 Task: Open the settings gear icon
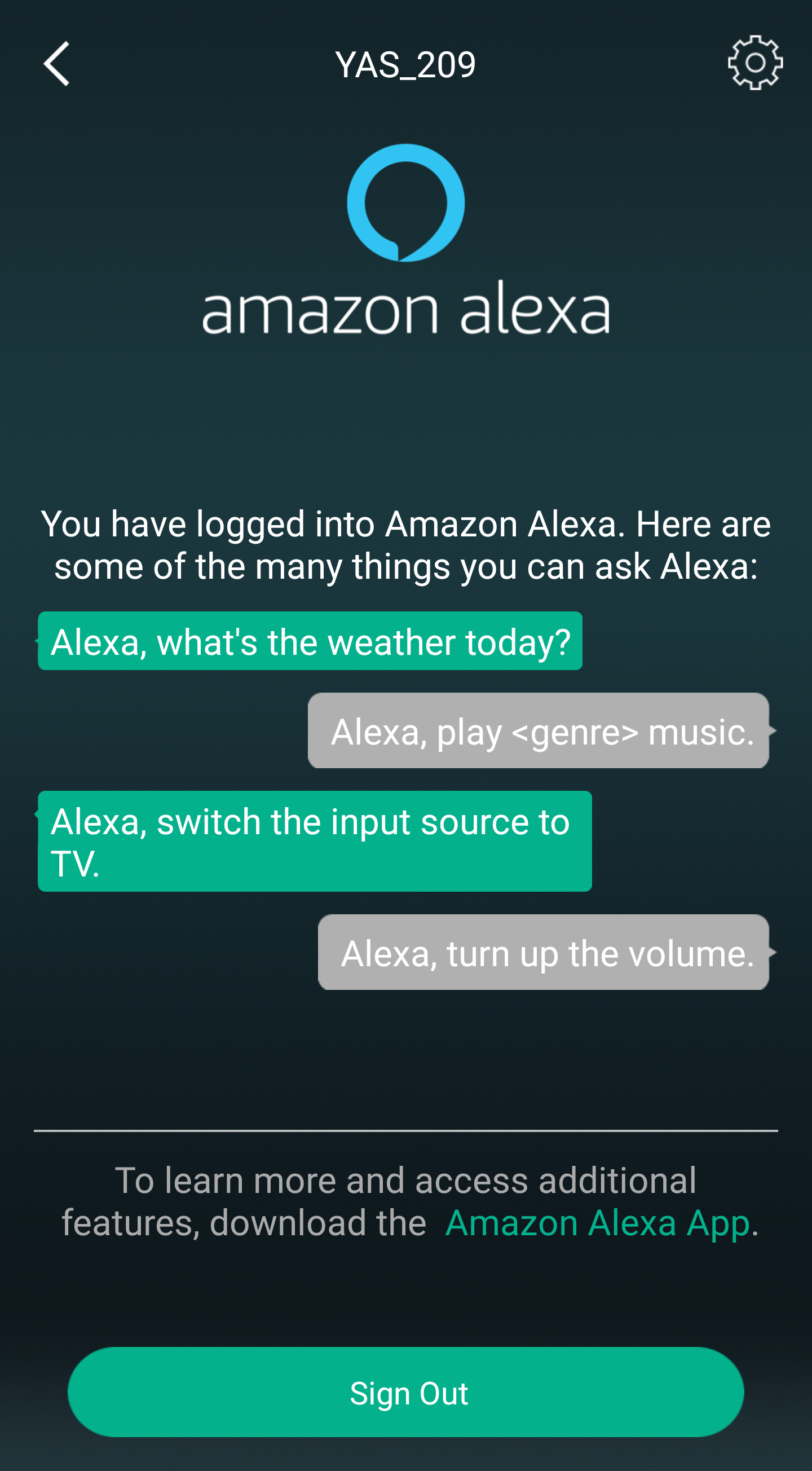(754, 63)
